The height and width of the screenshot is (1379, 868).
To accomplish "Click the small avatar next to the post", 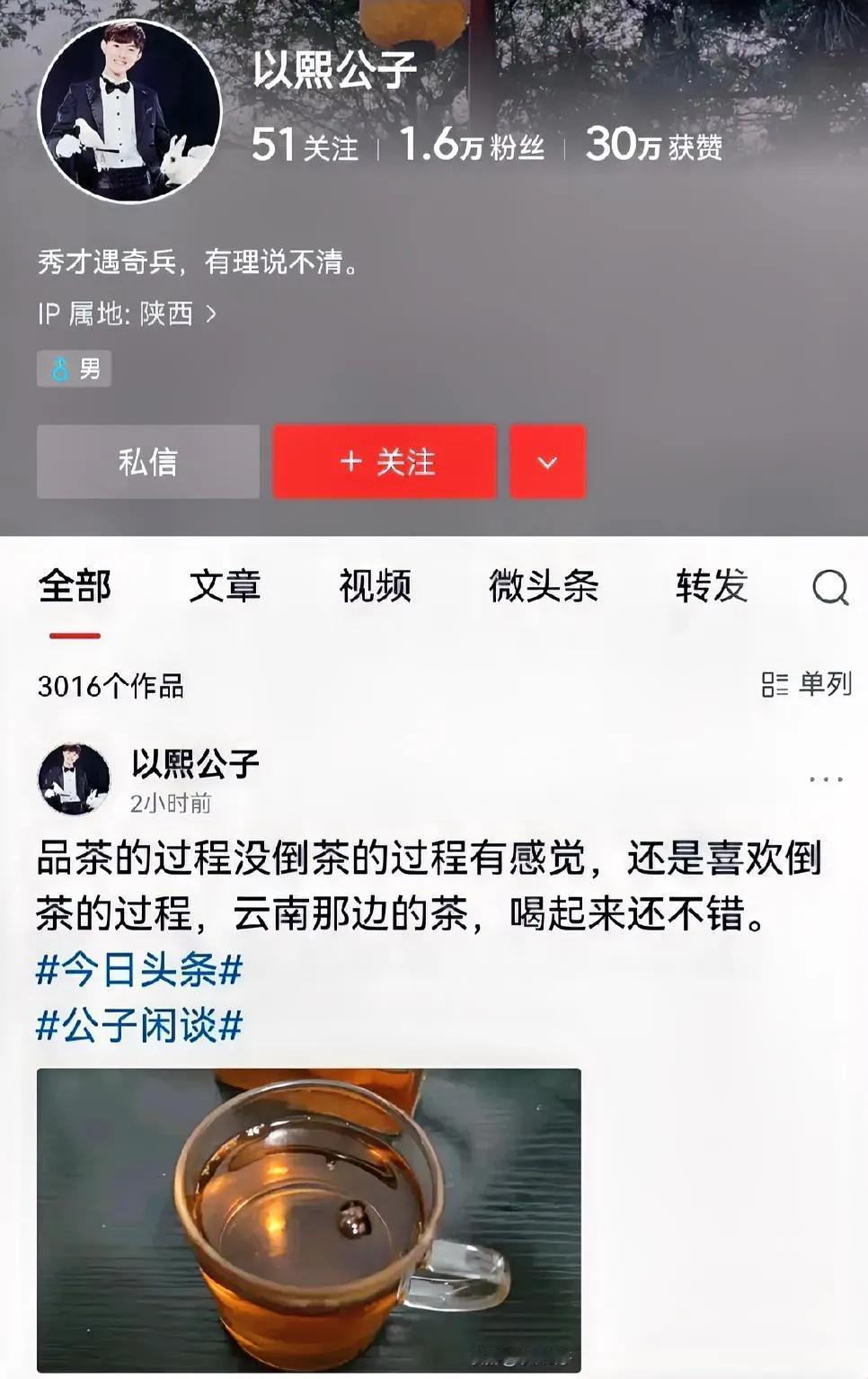I will (x=75, y=778).
